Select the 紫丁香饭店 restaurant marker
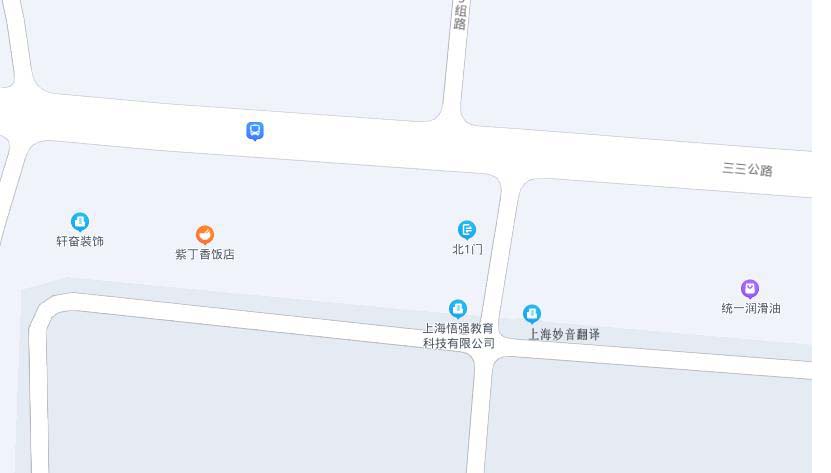 [205, 235]
